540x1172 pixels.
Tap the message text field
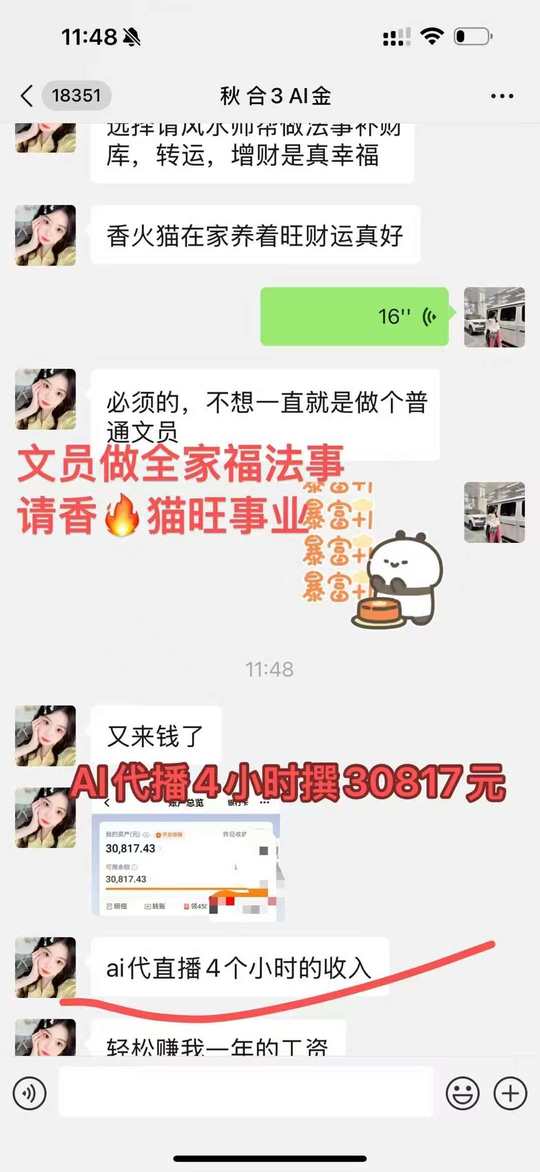245,1093
